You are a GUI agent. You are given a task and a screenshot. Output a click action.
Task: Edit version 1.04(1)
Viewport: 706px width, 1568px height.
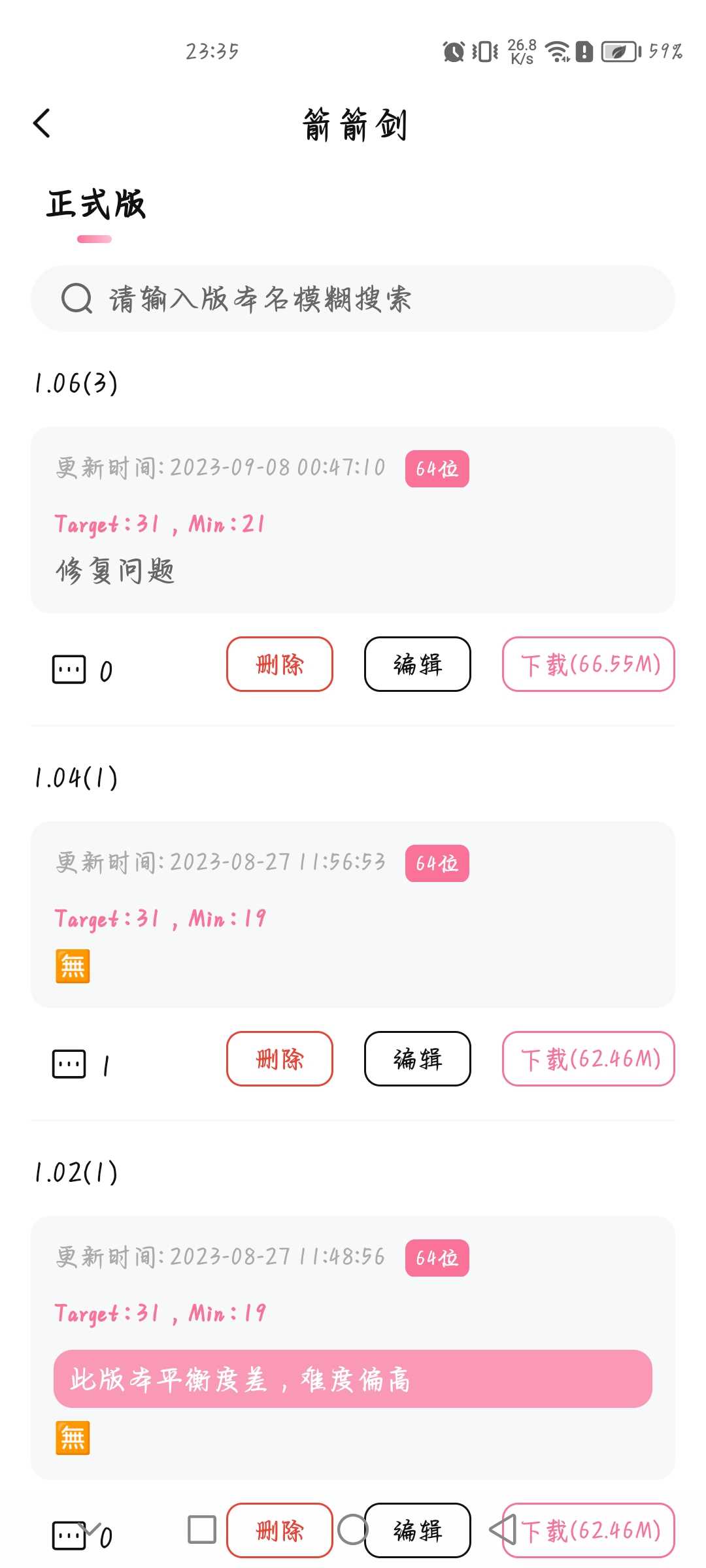[418, 1059]
